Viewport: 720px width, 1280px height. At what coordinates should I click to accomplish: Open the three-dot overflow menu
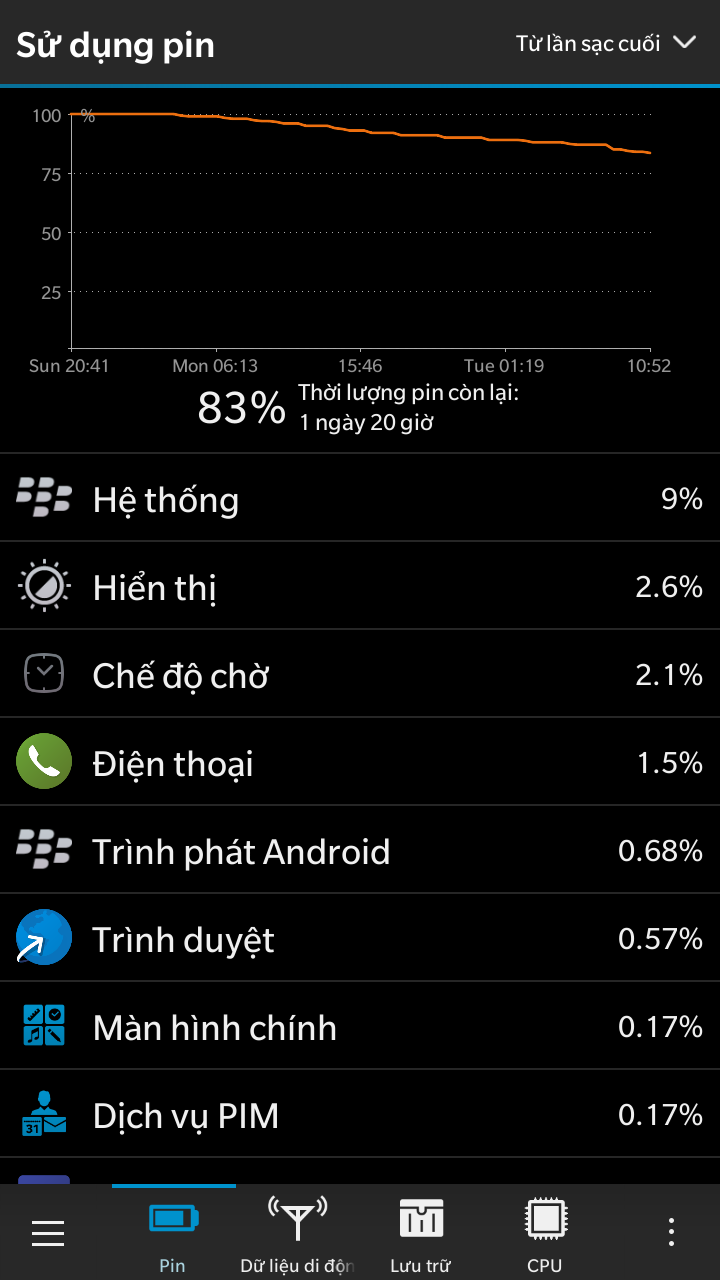pos(672,1233)
